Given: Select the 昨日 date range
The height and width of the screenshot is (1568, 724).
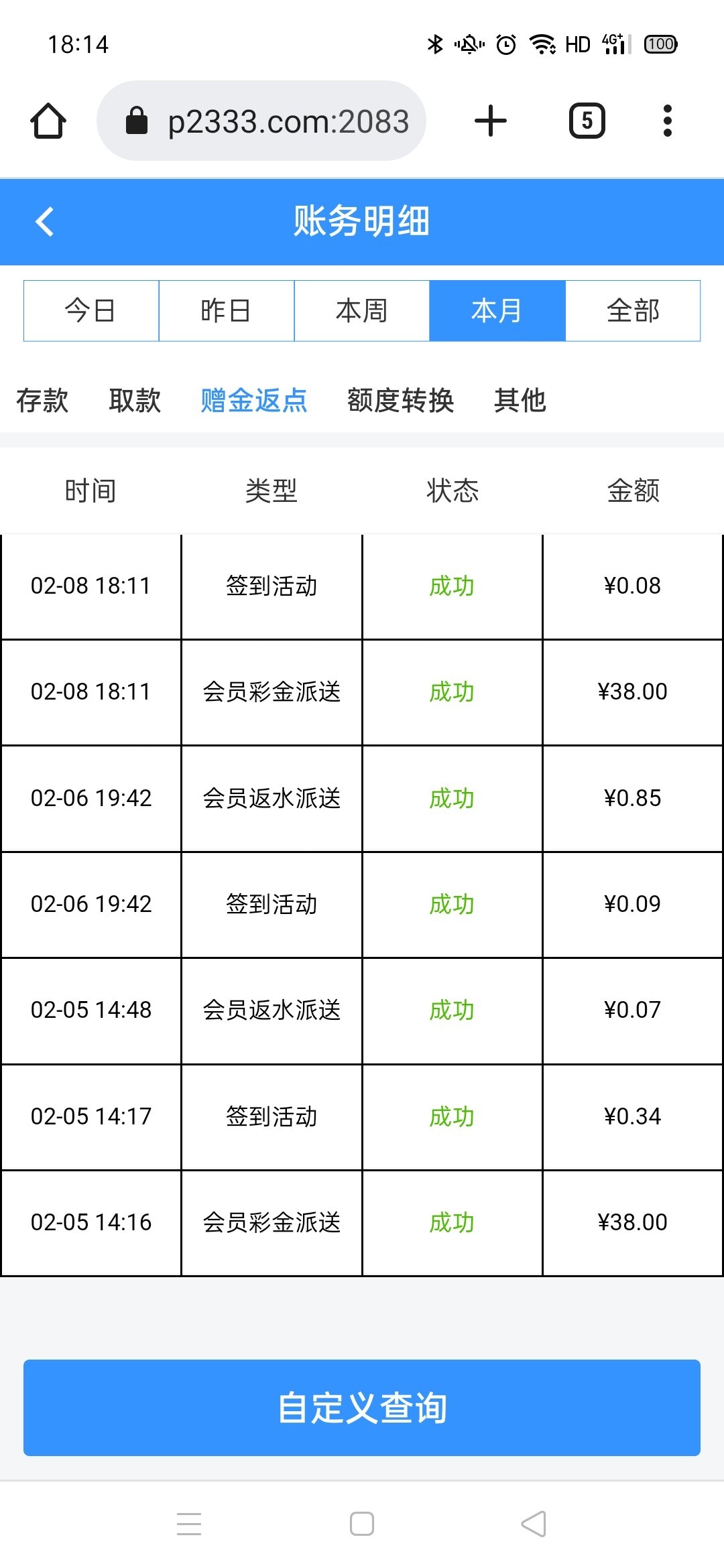Looking at the screenshot, I should (227, 311).
